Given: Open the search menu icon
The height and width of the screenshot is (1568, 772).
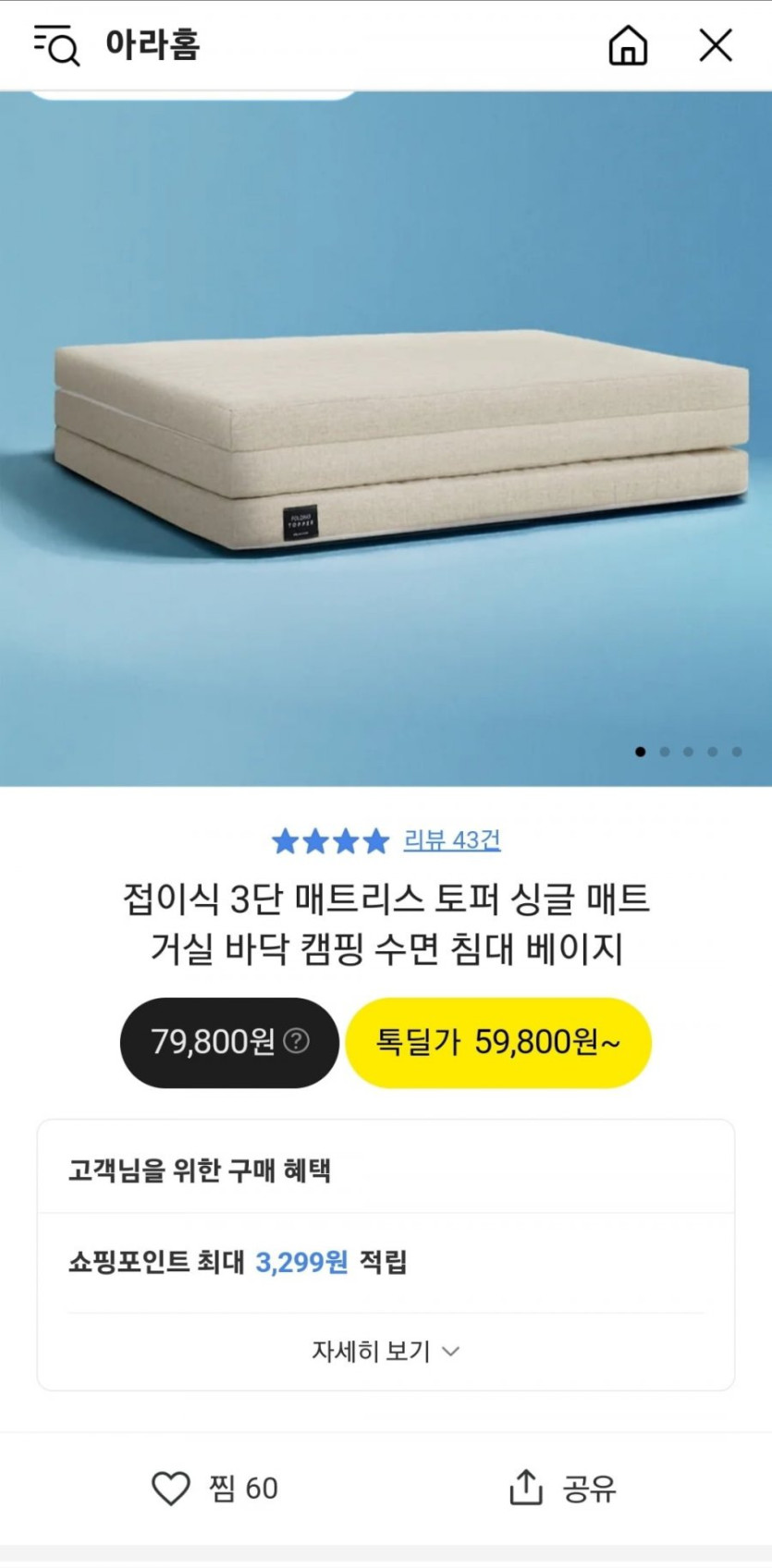Looking at the screenshot, I should click(x=56, y=44).
